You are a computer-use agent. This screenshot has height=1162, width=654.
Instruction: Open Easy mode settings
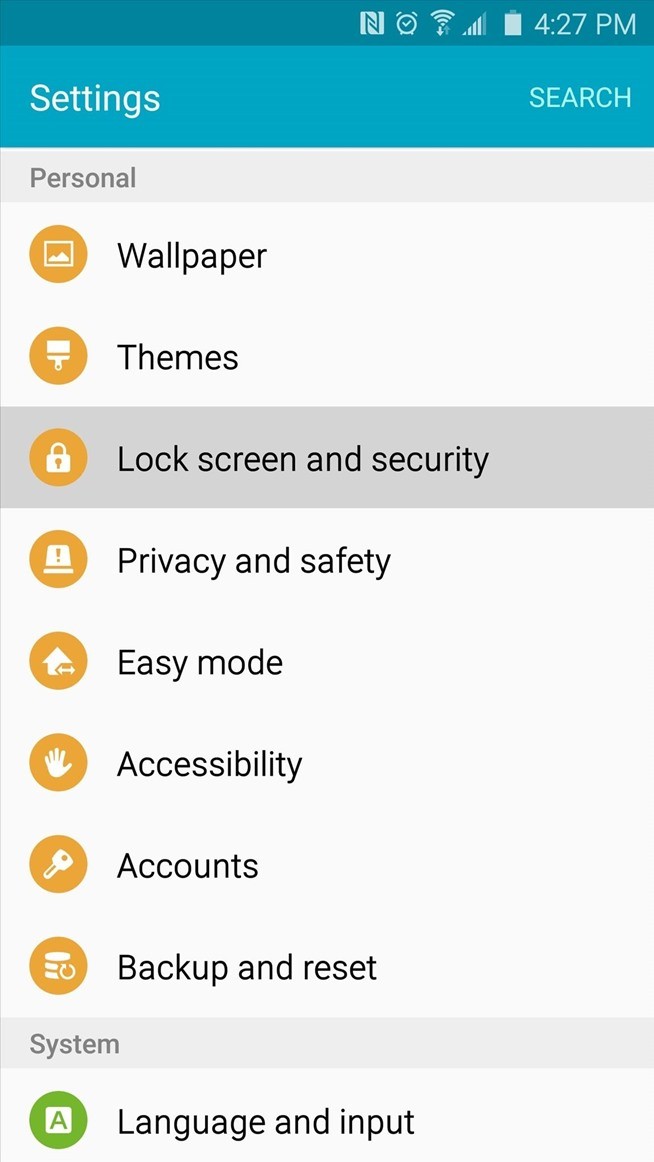tap(200, 663)
